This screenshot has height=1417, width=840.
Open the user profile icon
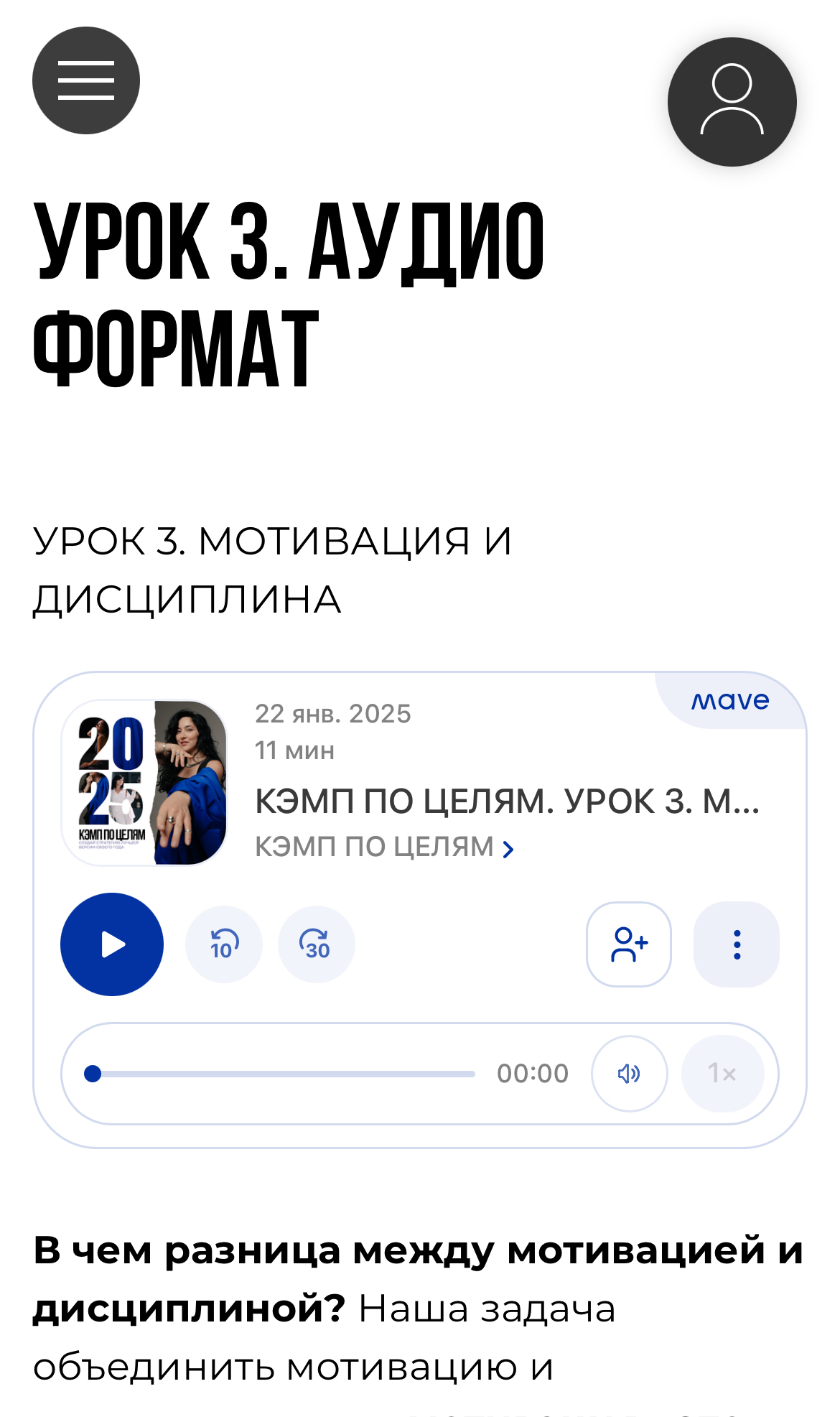click(732, 102)
